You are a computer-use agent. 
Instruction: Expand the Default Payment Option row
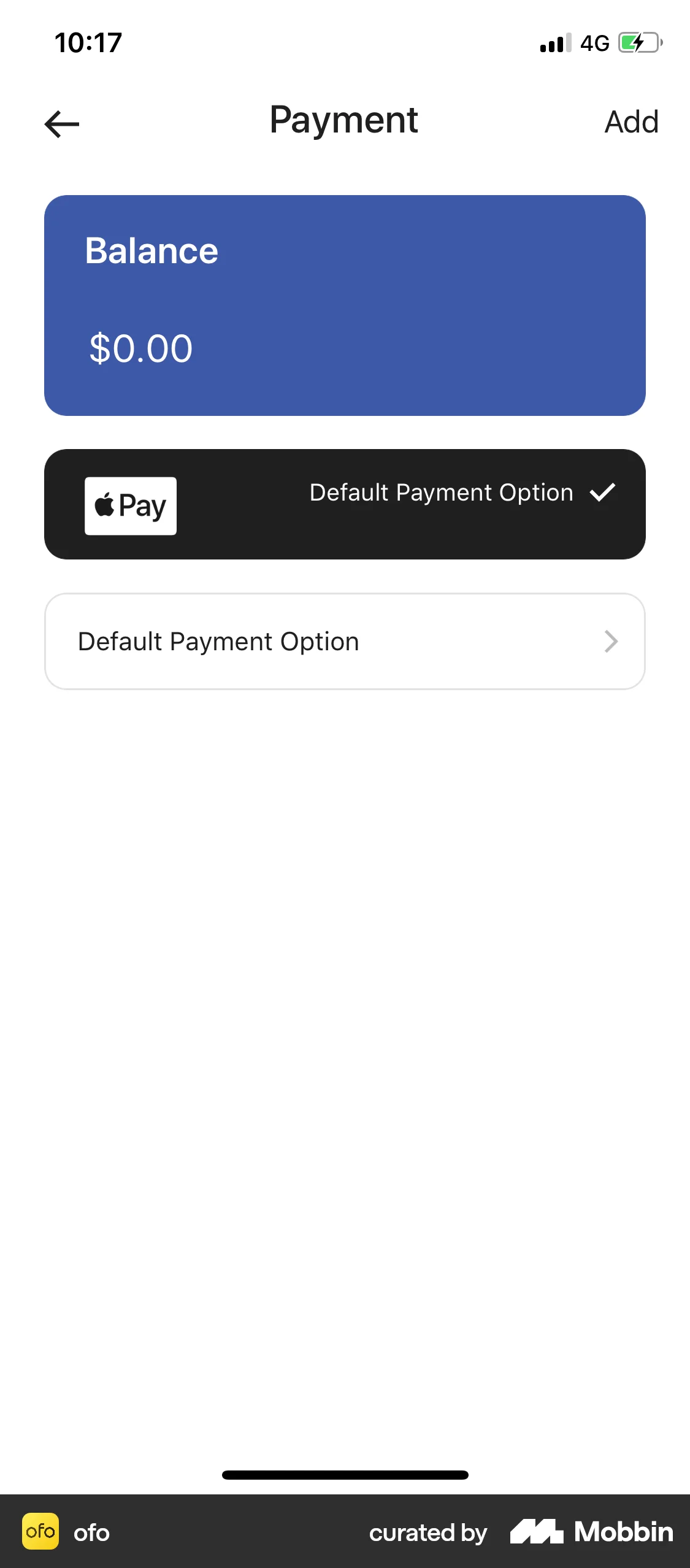(345, 641)
